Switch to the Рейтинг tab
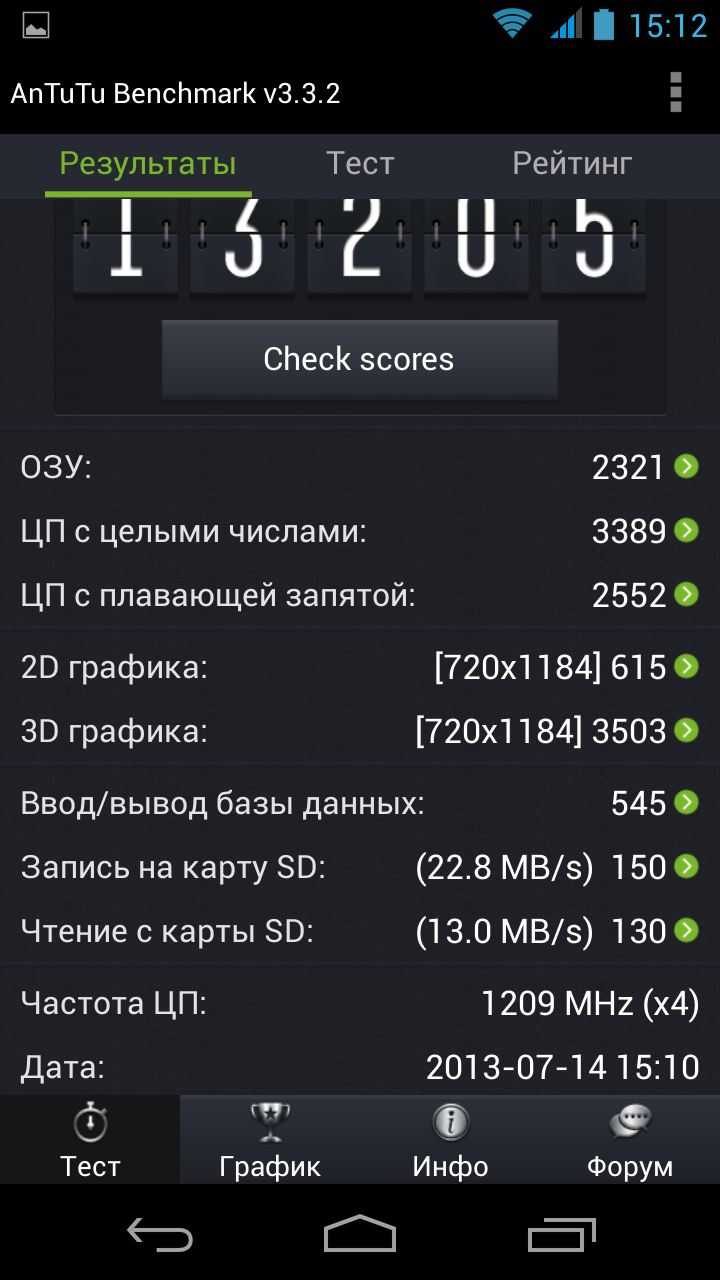 [572, 164]
